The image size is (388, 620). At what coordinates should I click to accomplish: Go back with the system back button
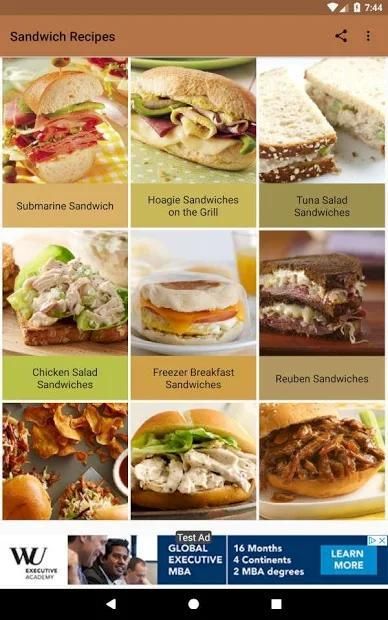tap(111, 604)
